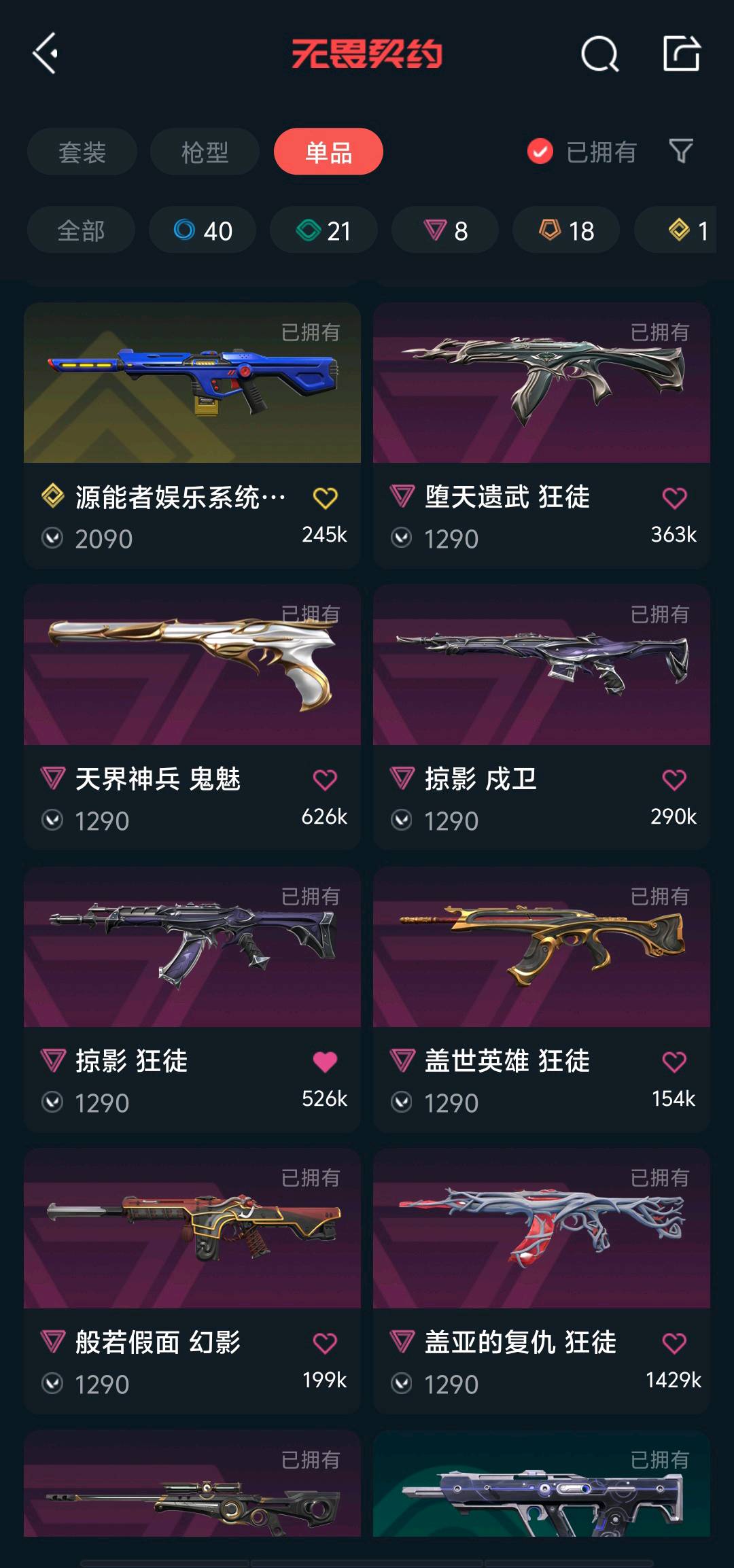Filter by the orange rarity chip showing 18
Image resolution: width=734 pixels, height=1568 pixels.
pos(566,230)
